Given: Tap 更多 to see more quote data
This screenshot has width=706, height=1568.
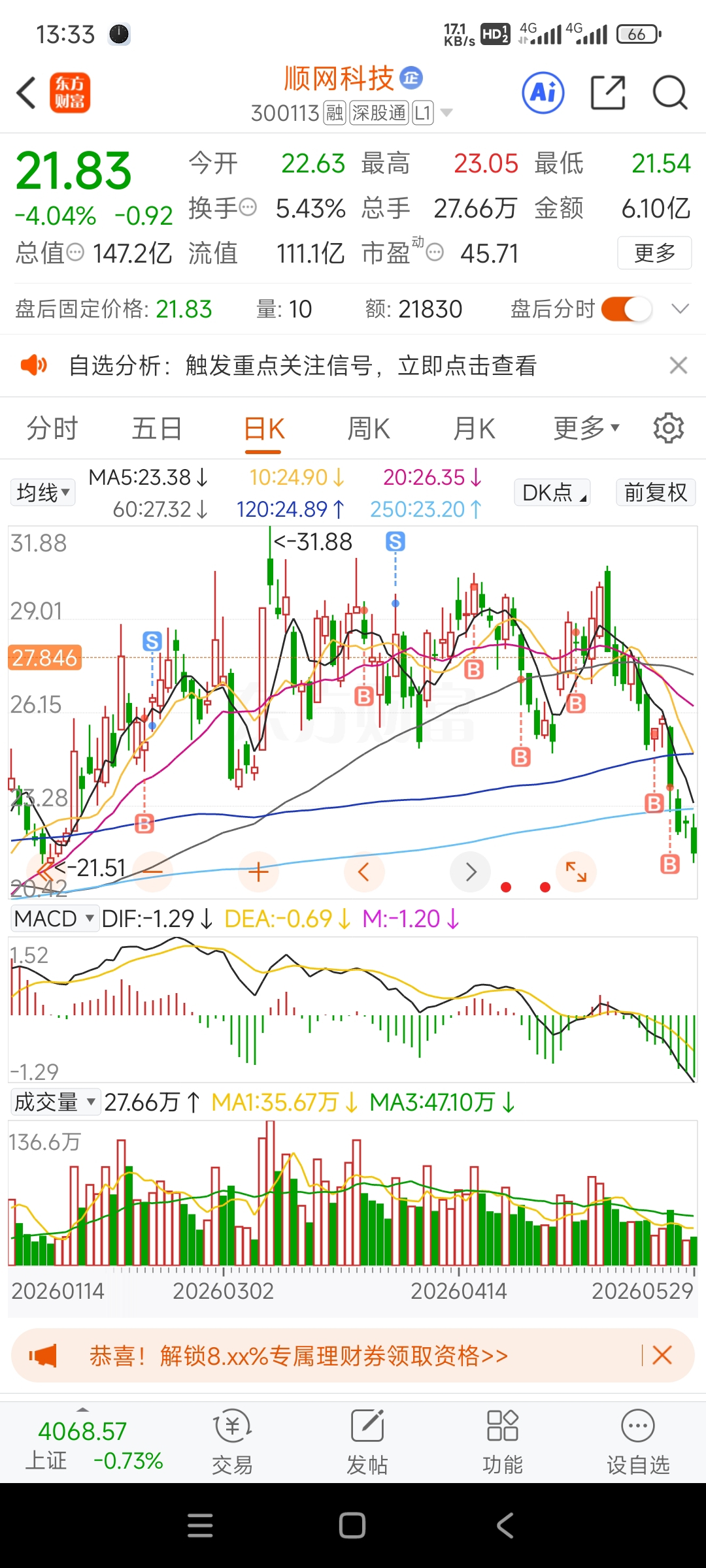Looking at the screenshot, I should click(x=654, y=253).
